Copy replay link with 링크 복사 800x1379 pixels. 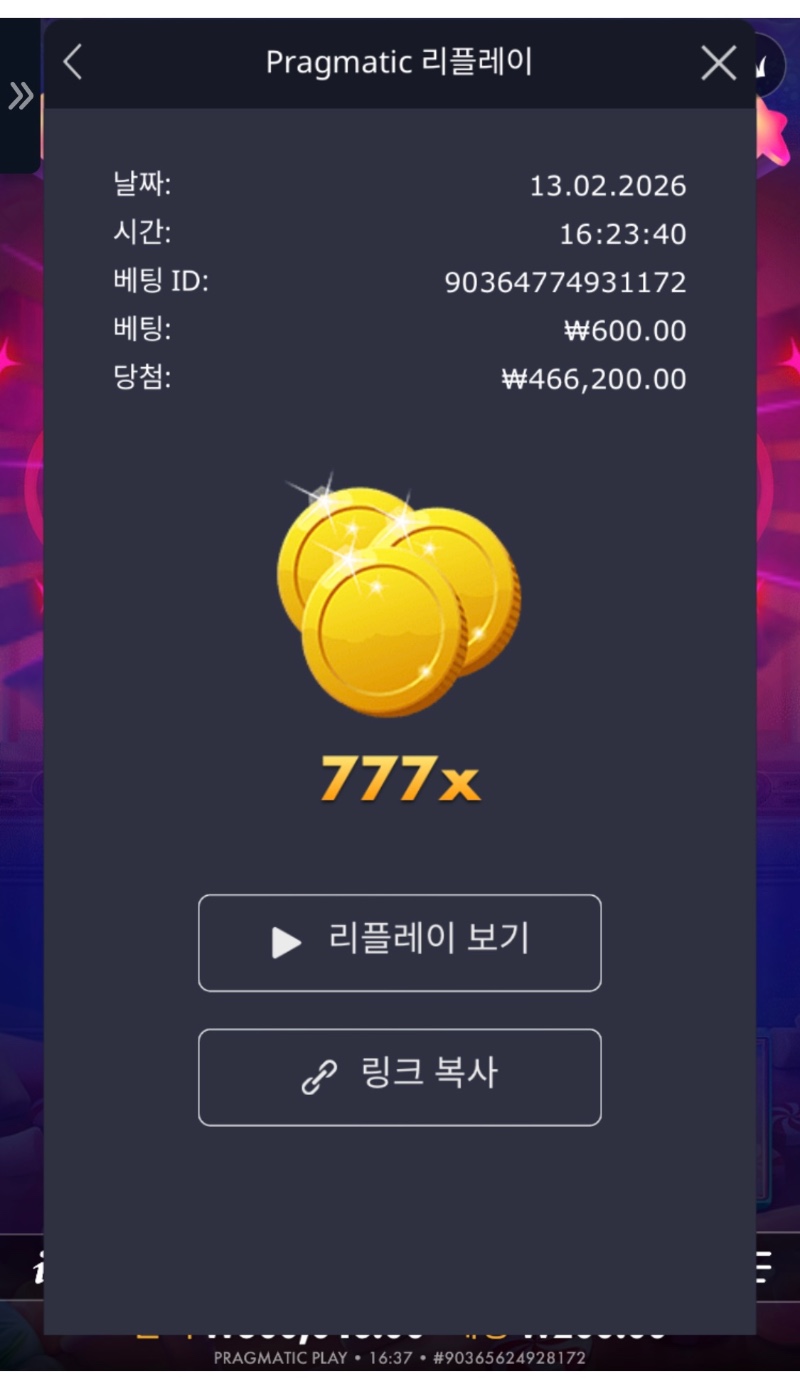(399, 1077)
